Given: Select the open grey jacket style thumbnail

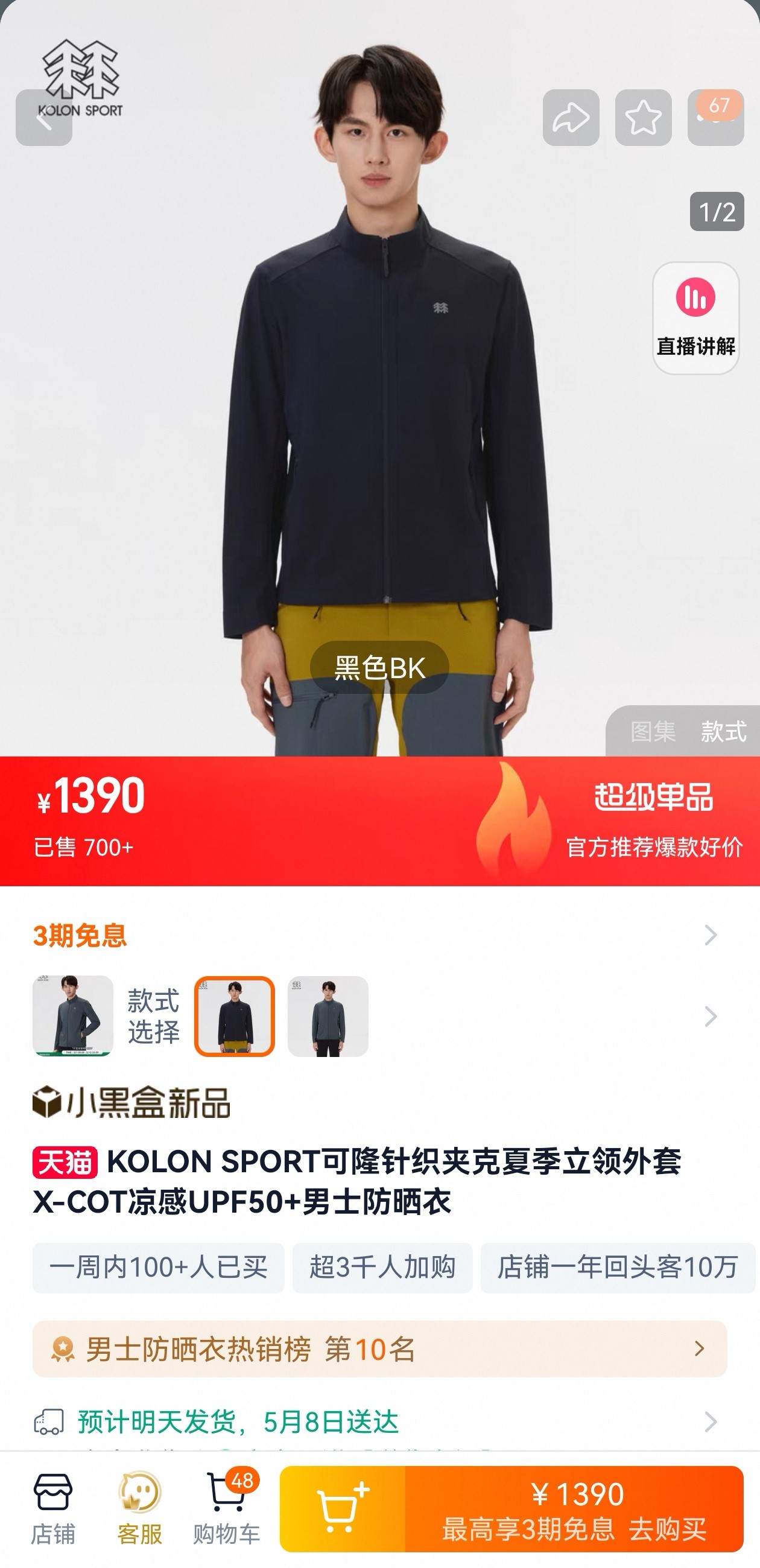Looking at the screenshot, I should coord(73,1016).
